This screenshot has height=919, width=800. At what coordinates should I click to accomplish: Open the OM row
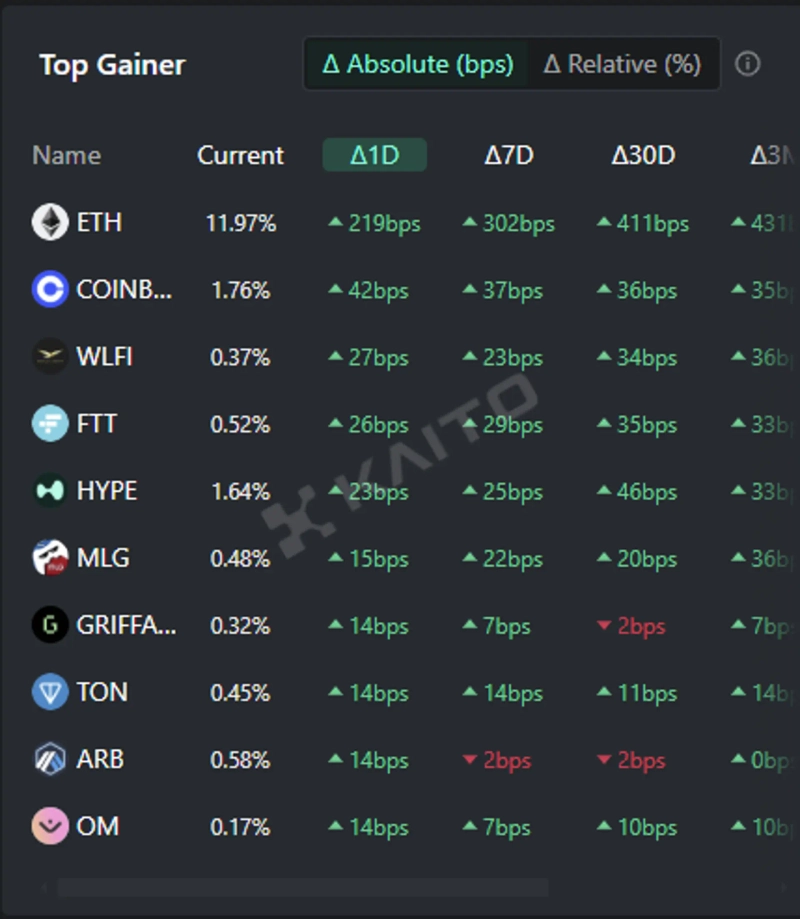click(97, 826)
